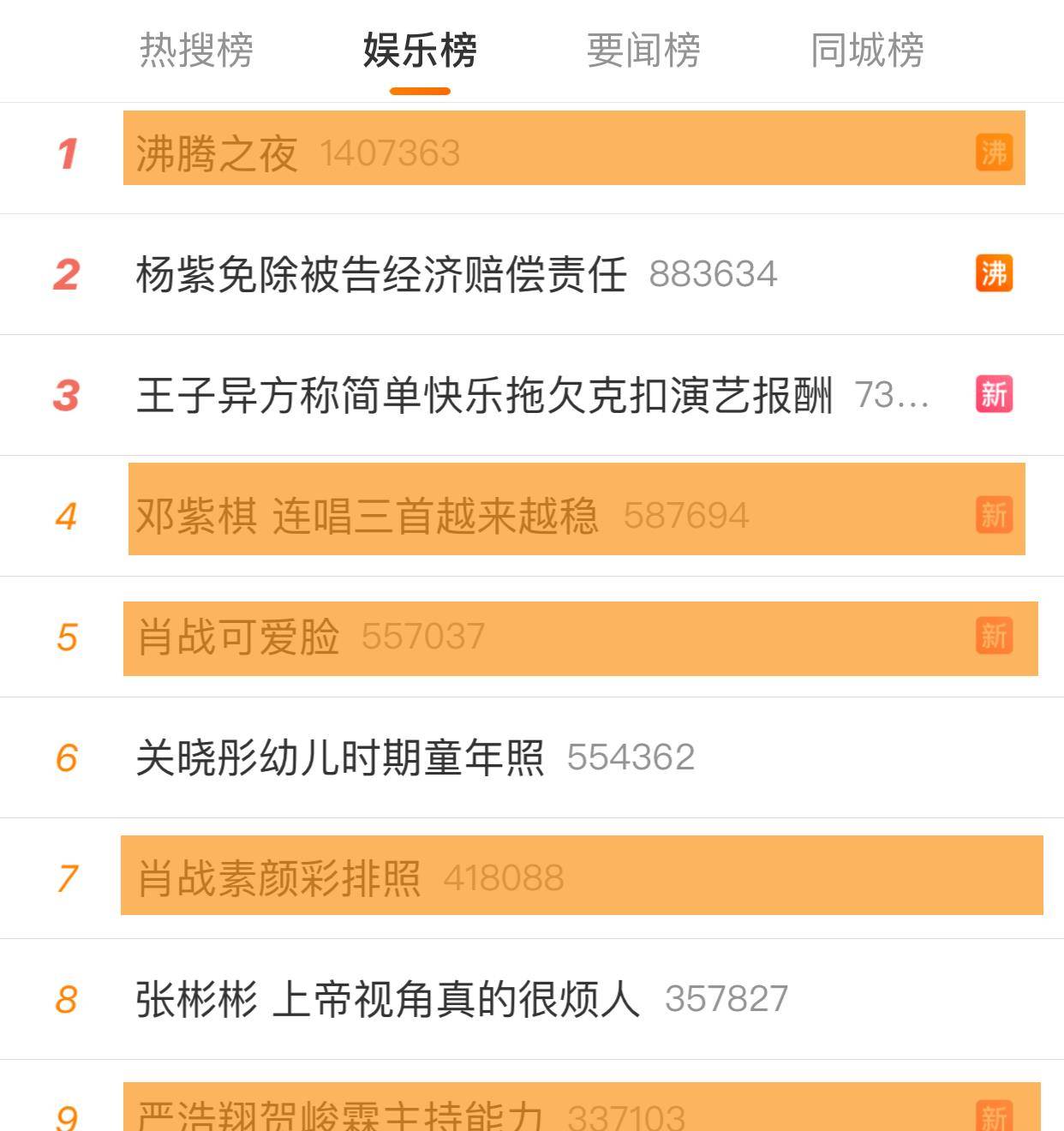Open topic 张彬彬 上帝视角真的很烦人

[387, 1000]
